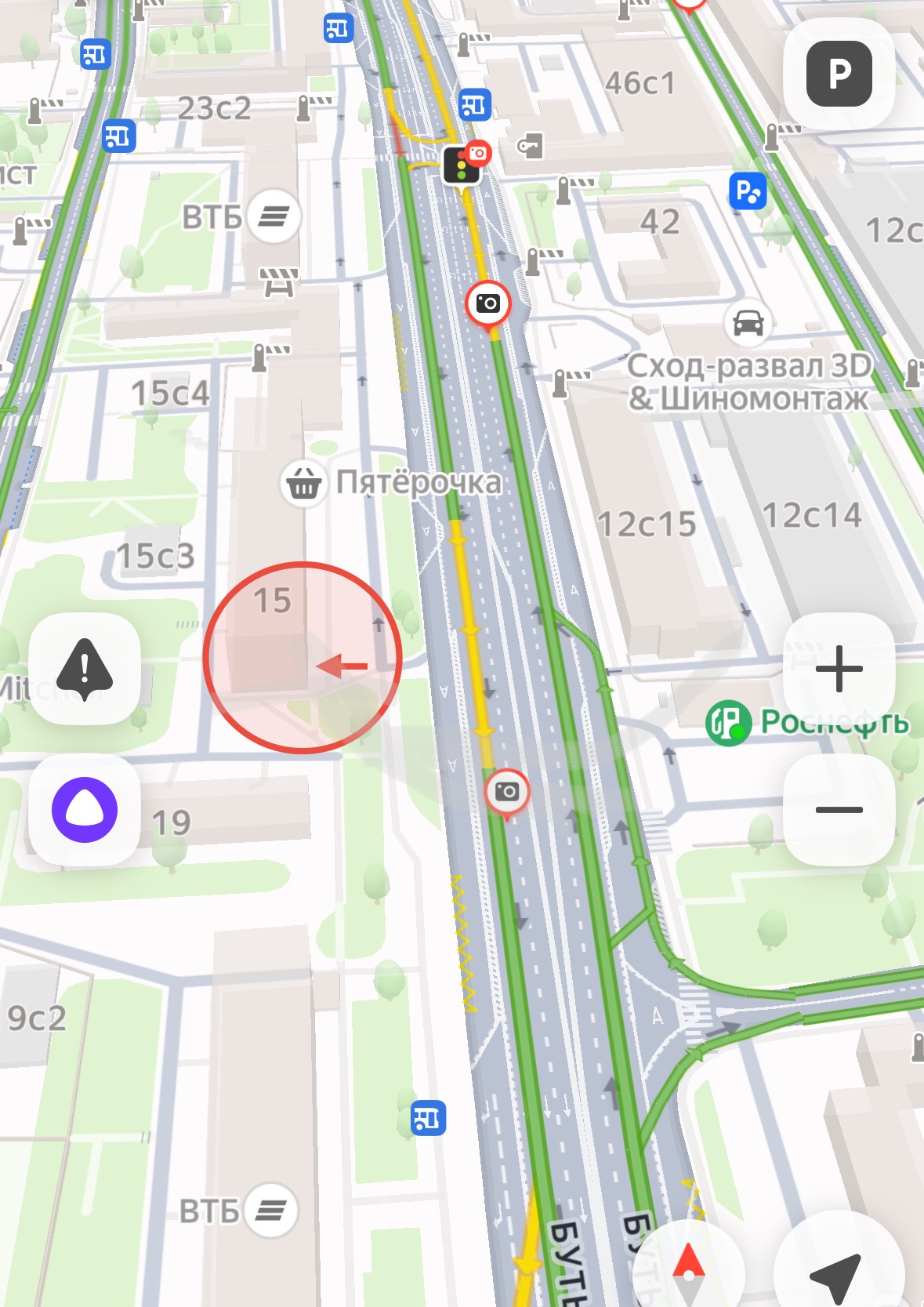Tap the traffic light camera marker
Image resolution: width=924 pixels, height=1307 pixels.
[x=464, y=163]
